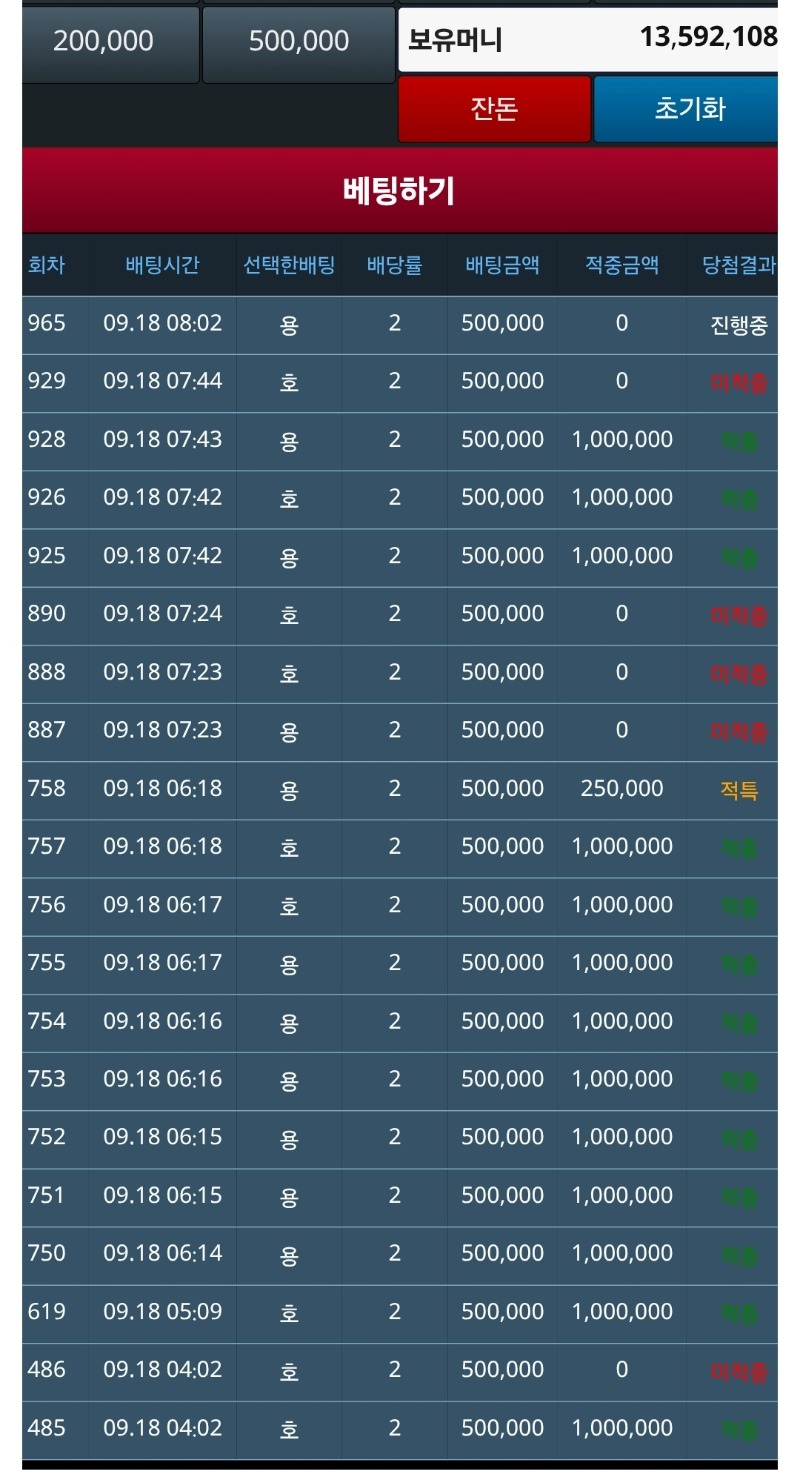
Task: Select the 500,000 bet amount button
Action: pyautogui.click(x=299, y=41)
